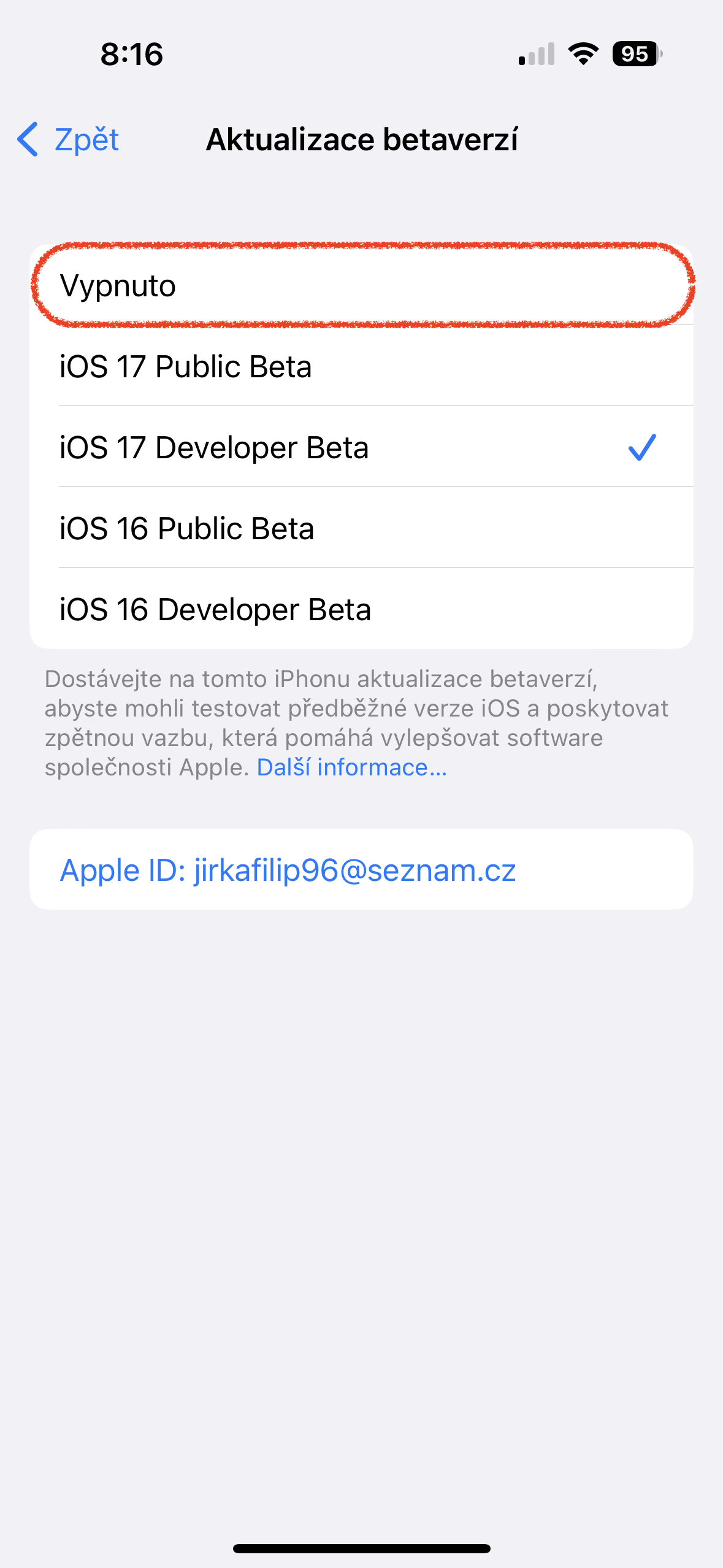723x1568 pixels.
Task: Go back via the Zpět button
Action: point(69,140)
